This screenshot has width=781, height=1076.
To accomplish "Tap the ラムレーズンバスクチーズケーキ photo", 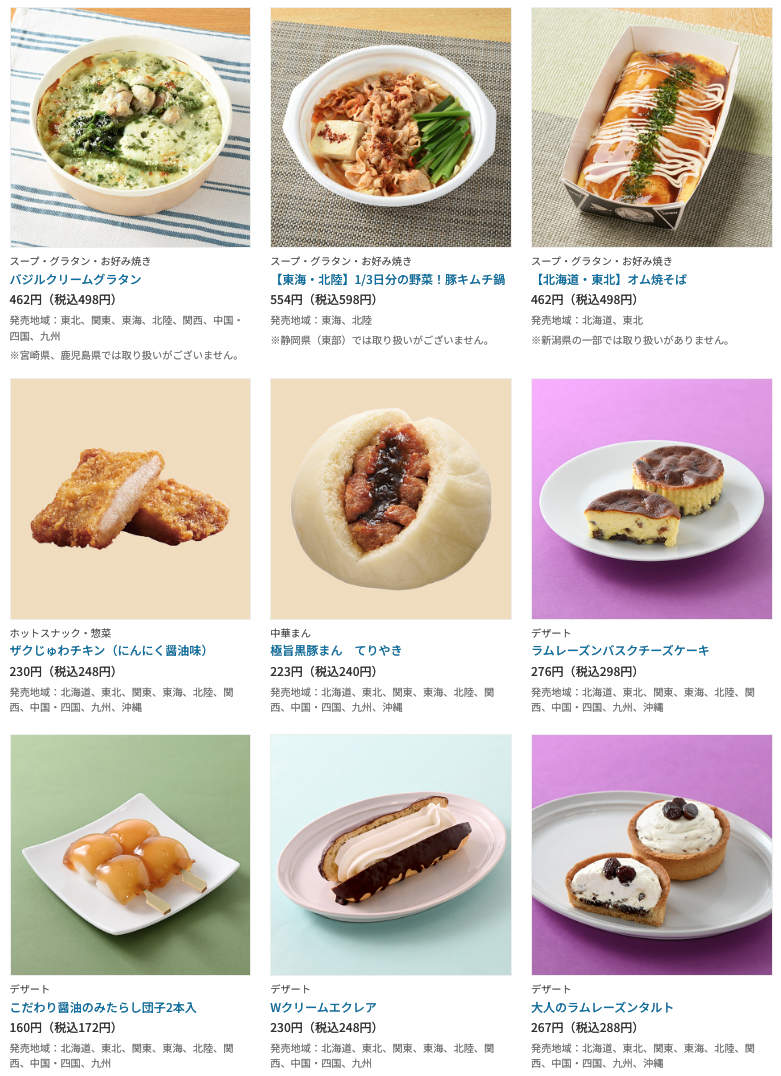I will 651,498.
